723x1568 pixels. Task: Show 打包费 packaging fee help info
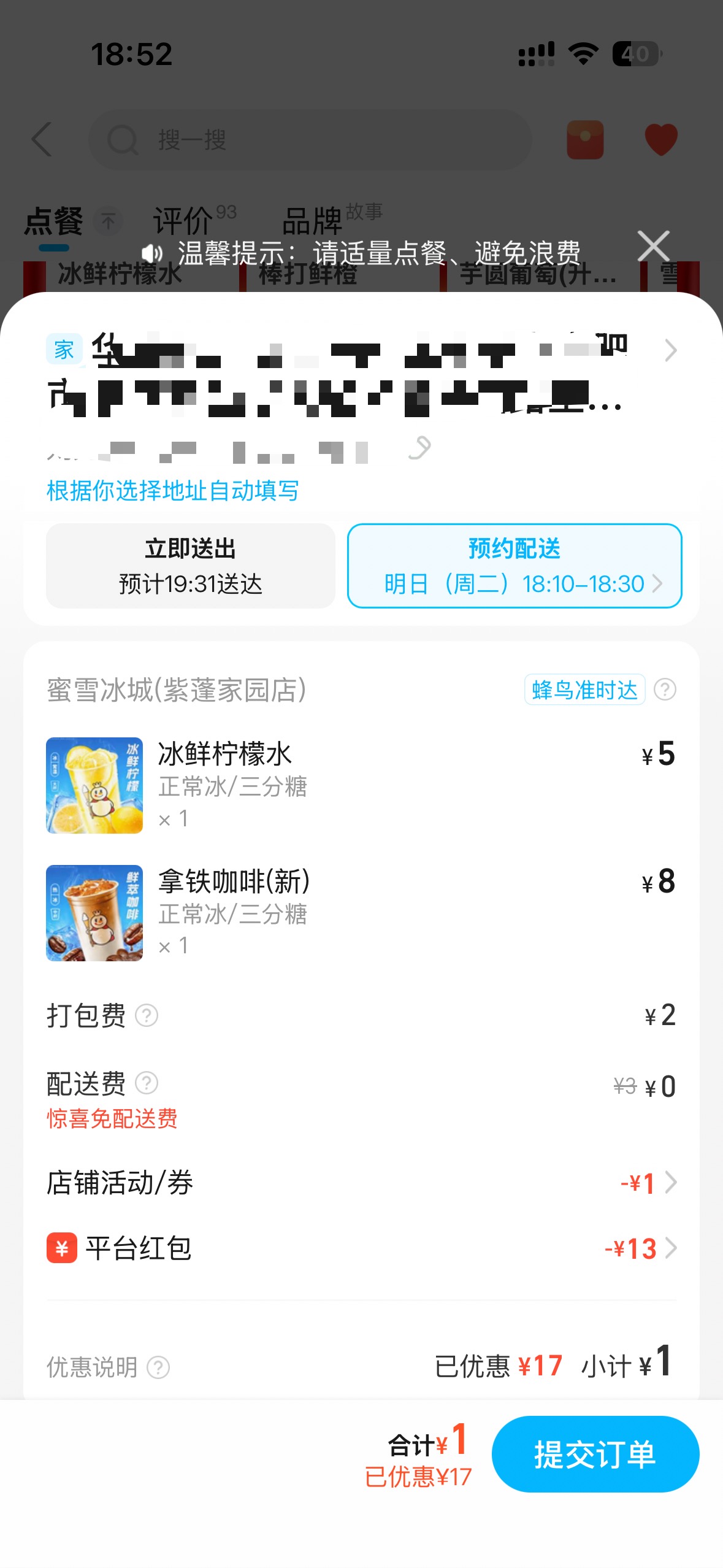[x=147, y=1015]
